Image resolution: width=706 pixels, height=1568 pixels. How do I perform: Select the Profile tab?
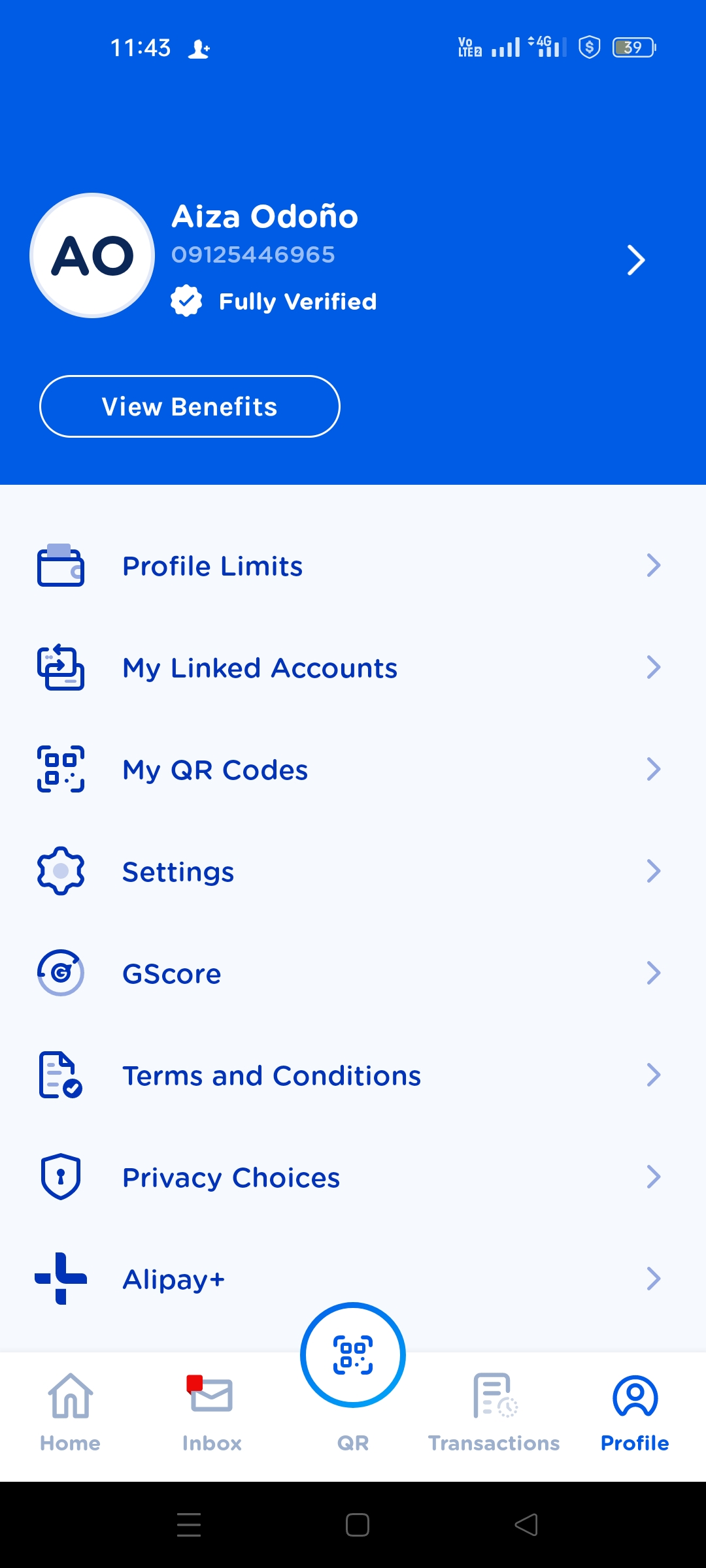coord(635,1411)
